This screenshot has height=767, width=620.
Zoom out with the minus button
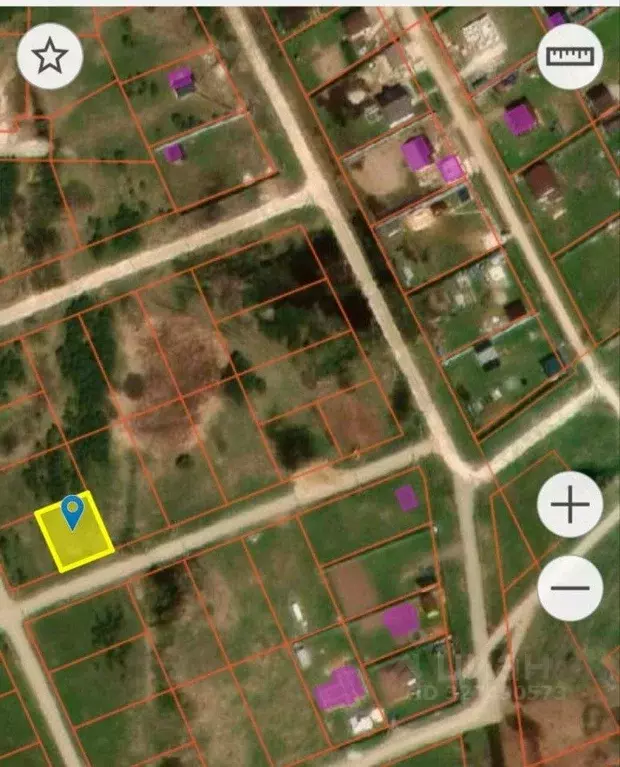click(x=570, y=588)
